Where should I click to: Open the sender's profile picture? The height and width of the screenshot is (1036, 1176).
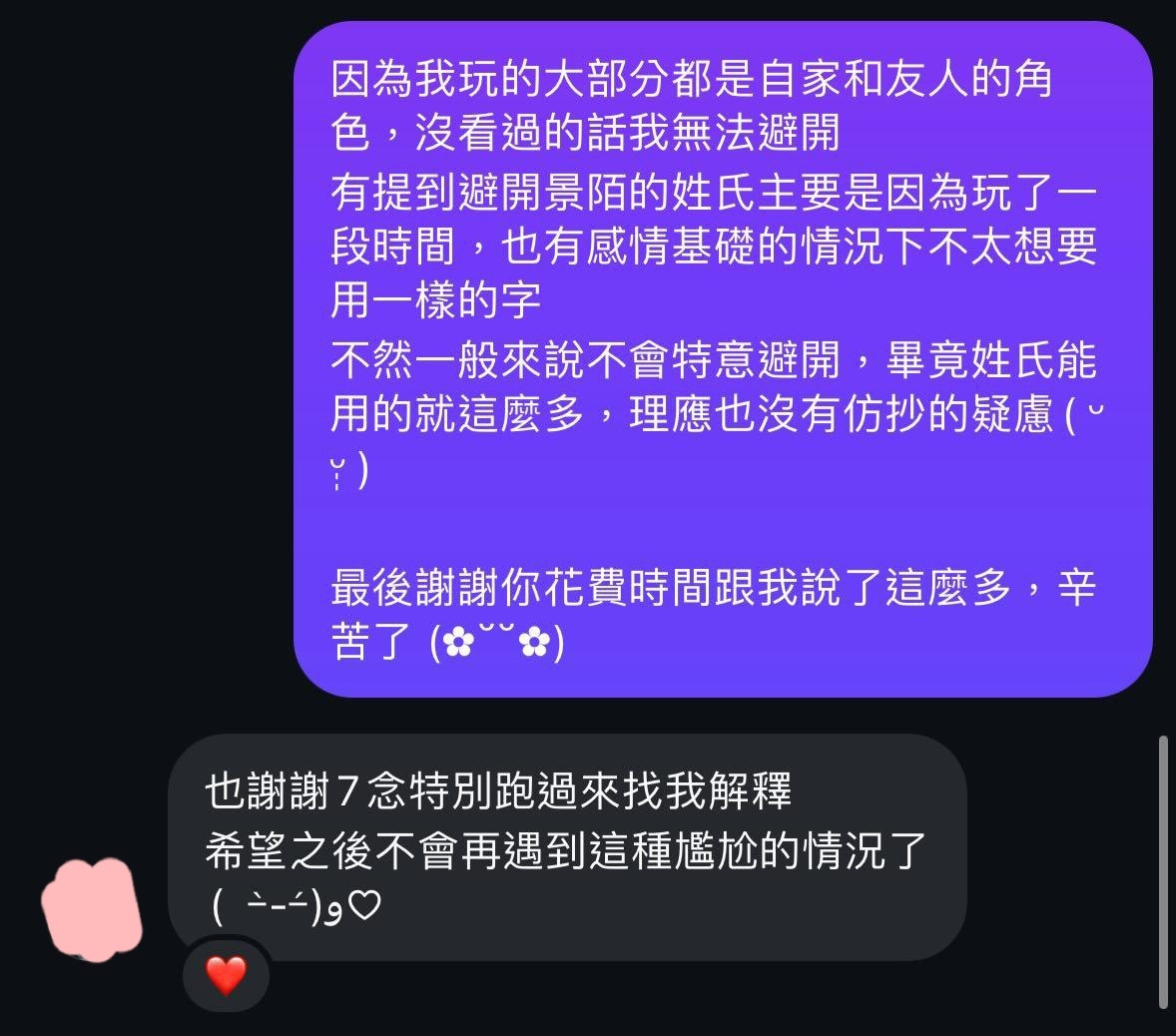[x=92, y=909]
